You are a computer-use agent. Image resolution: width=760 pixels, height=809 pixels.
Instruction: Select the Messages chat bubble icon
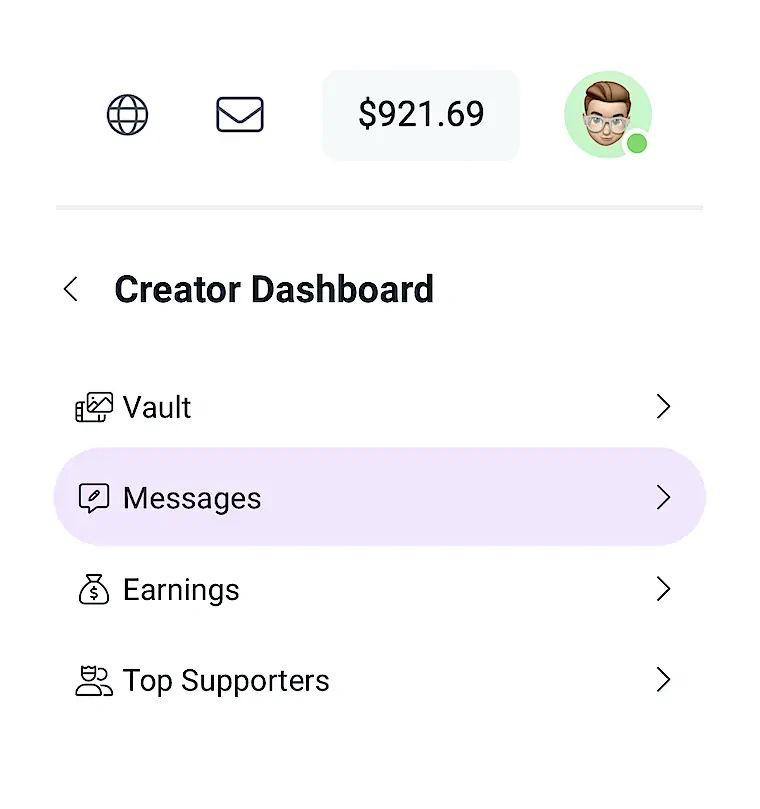pyautogui.click(x=94, y=497)
